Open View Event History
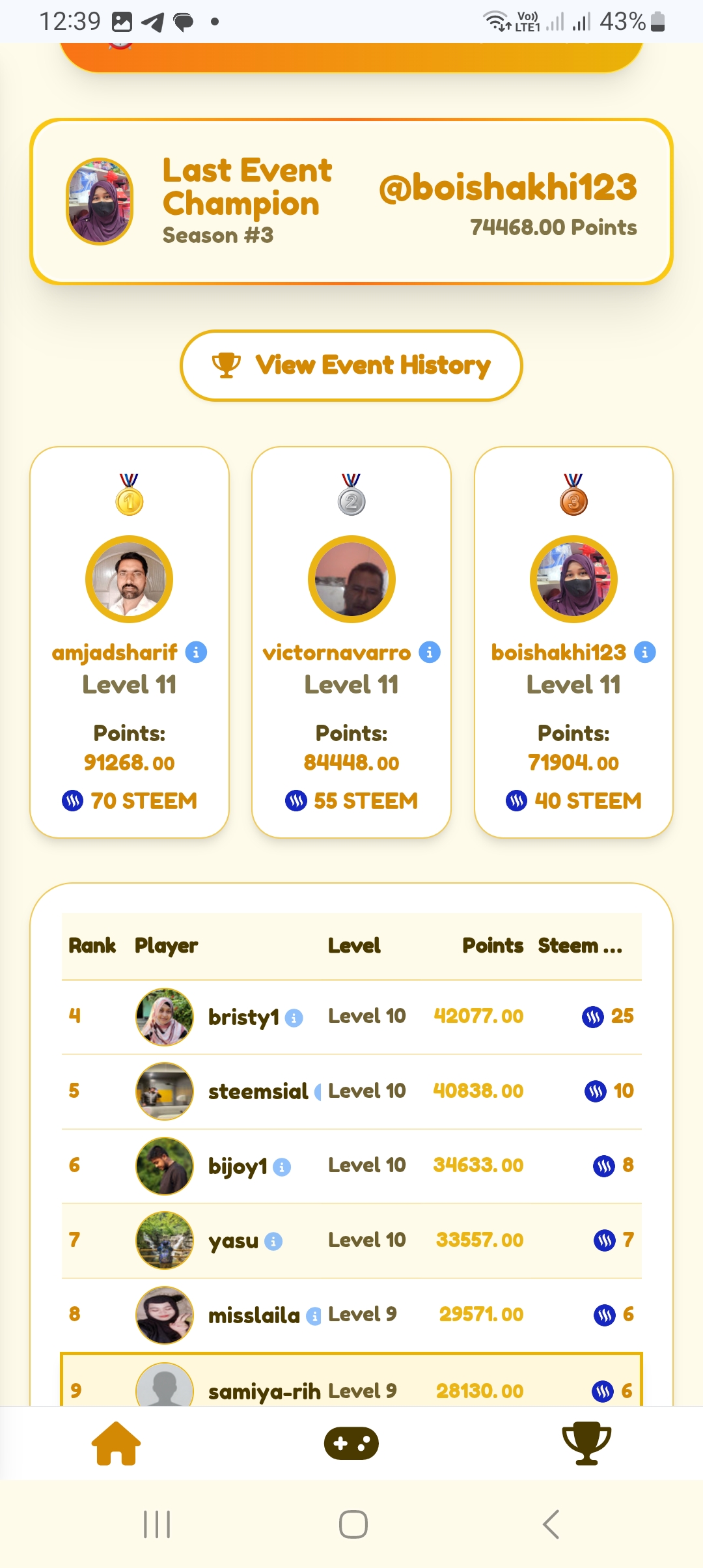Image resolution: width=703 pixels, height=1568 pixels. tap(351, 365)
